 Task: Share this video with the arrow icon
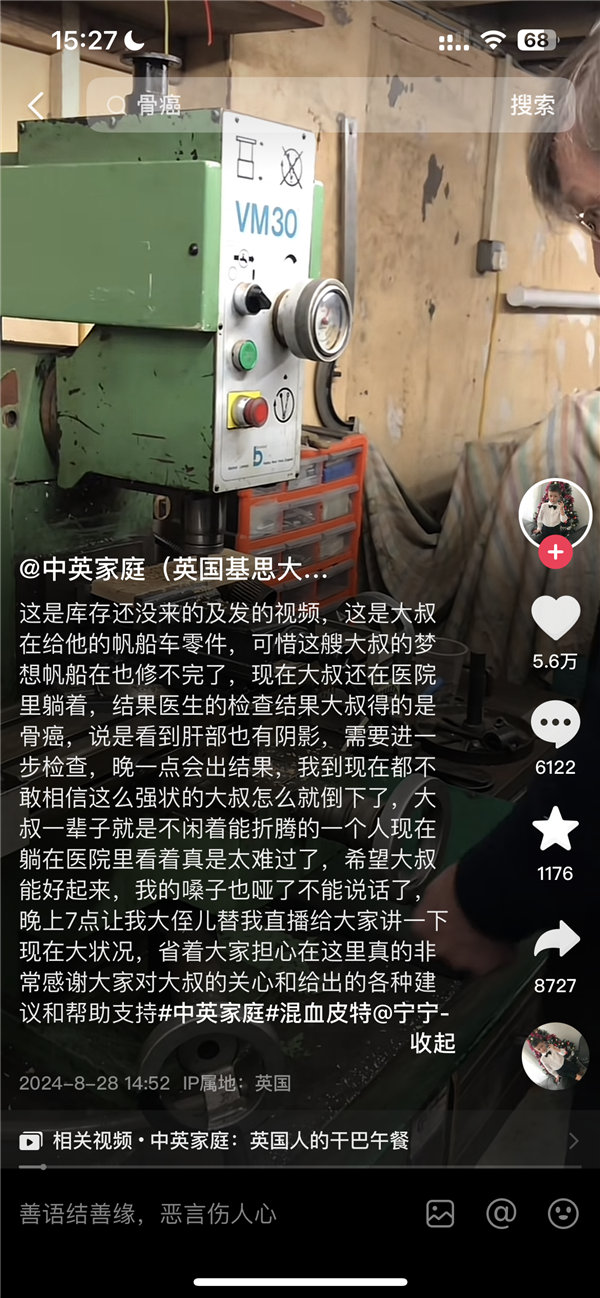coord(555,940)
